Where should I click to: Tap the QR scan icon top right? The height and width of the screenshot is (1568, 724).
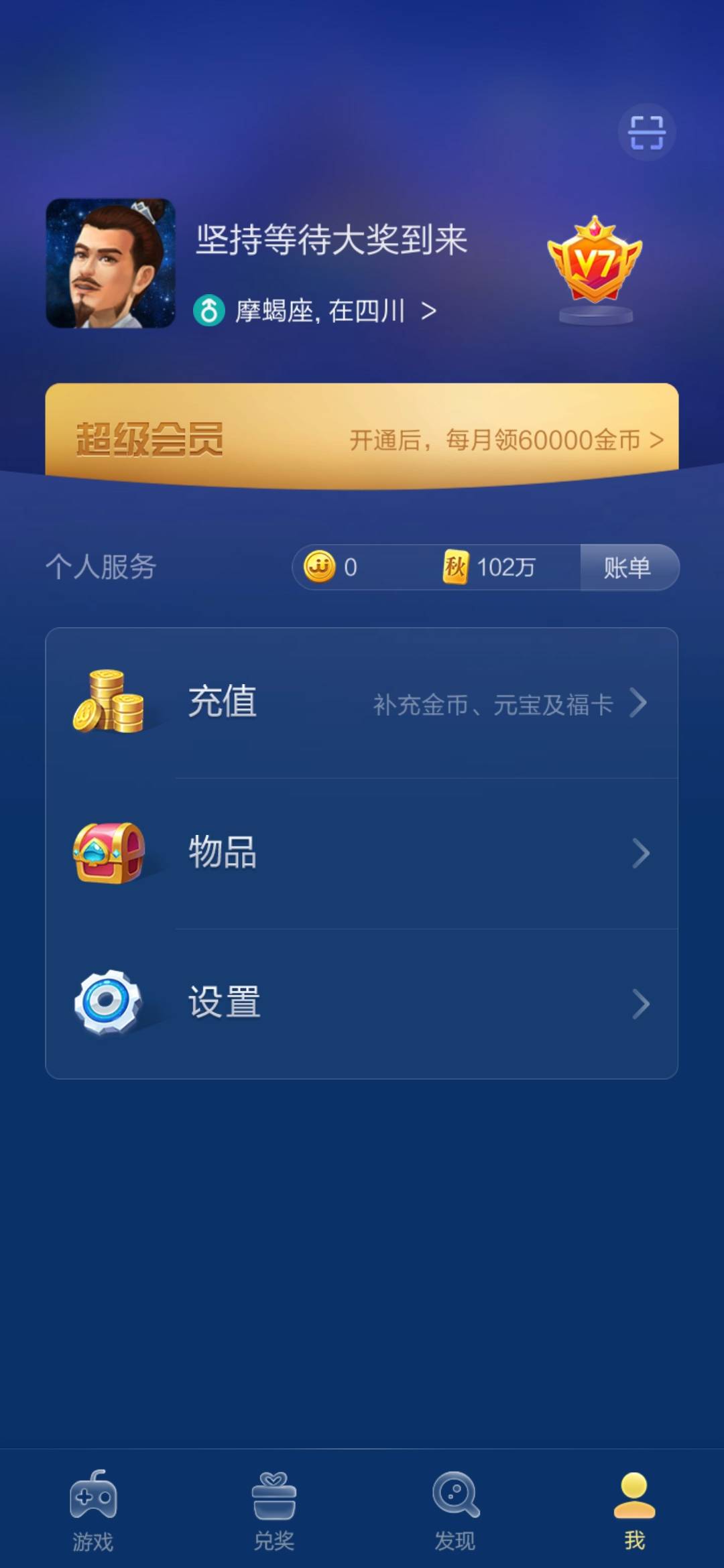(646, 133)
